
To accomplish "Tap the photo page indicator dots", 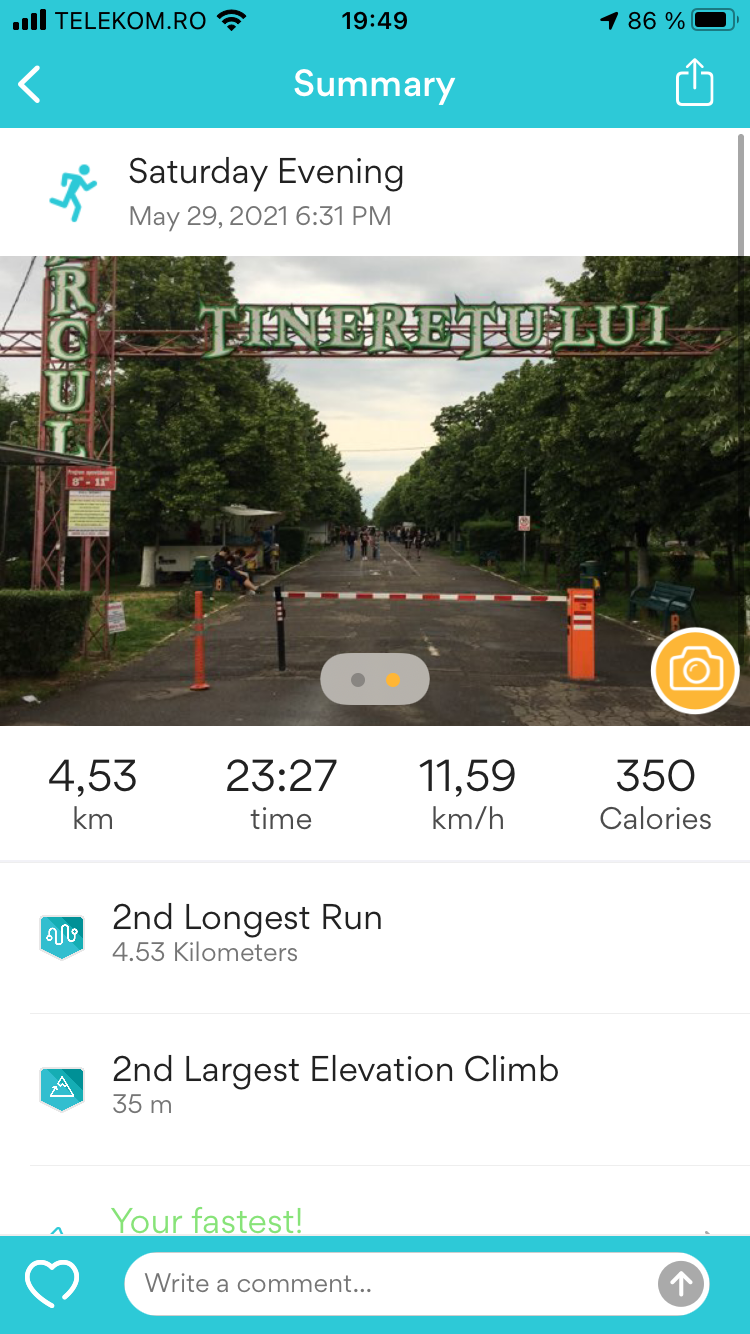I will pos(375,680).
